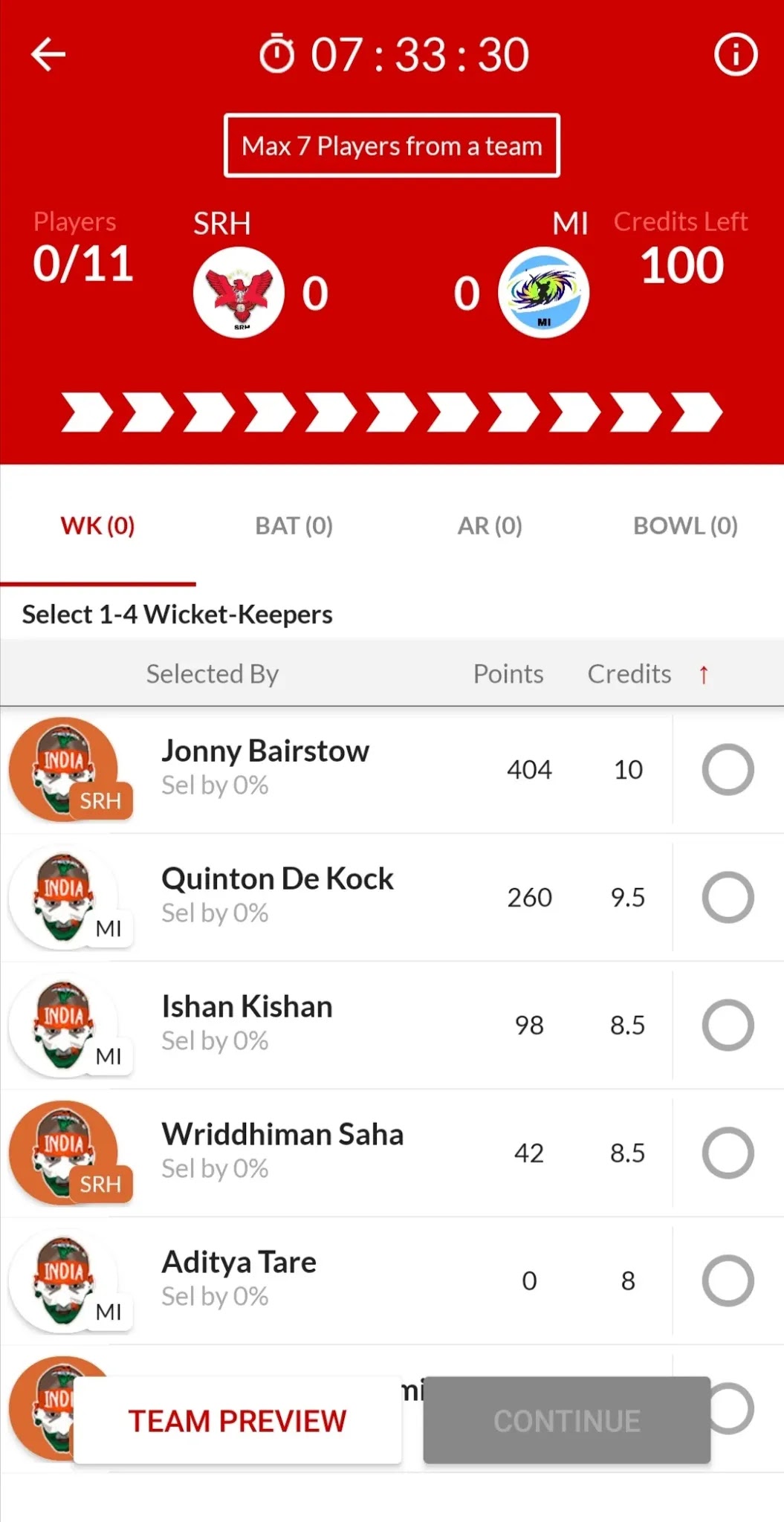Image resolution: width=784 pixels, height=1522 pixels.
Task: Pick Ishan Kishan for the team
Action: [x=728, y=1025]
